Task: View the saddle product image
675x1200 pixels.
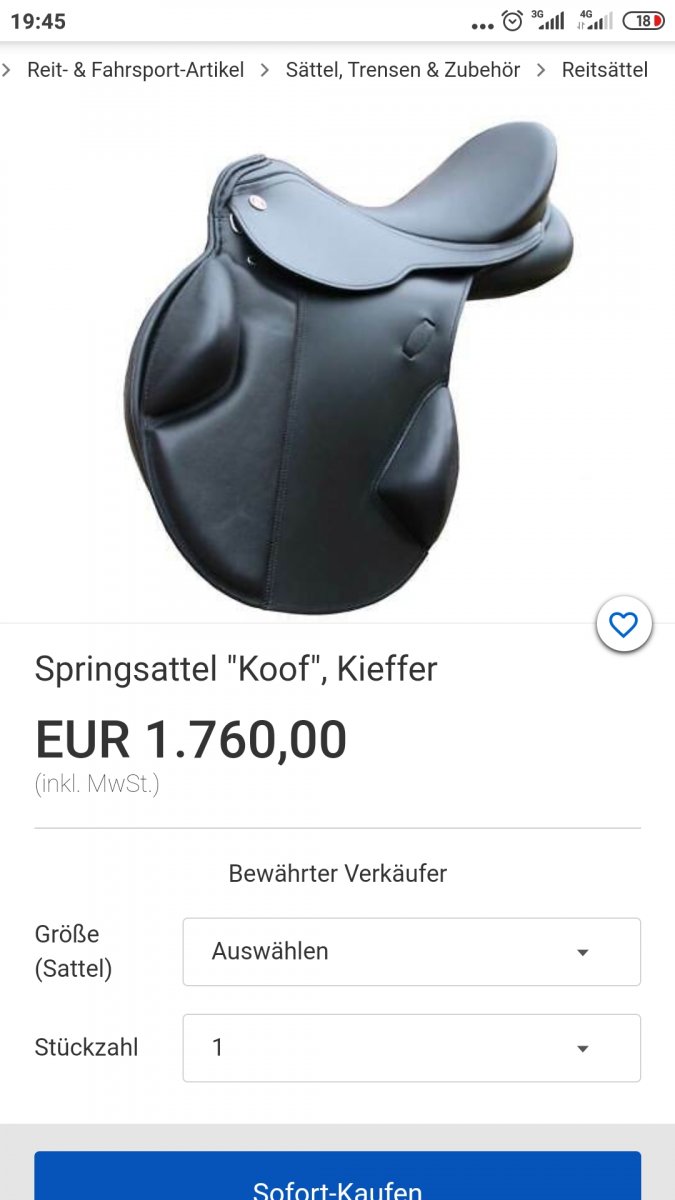Action: pos(348,367)
